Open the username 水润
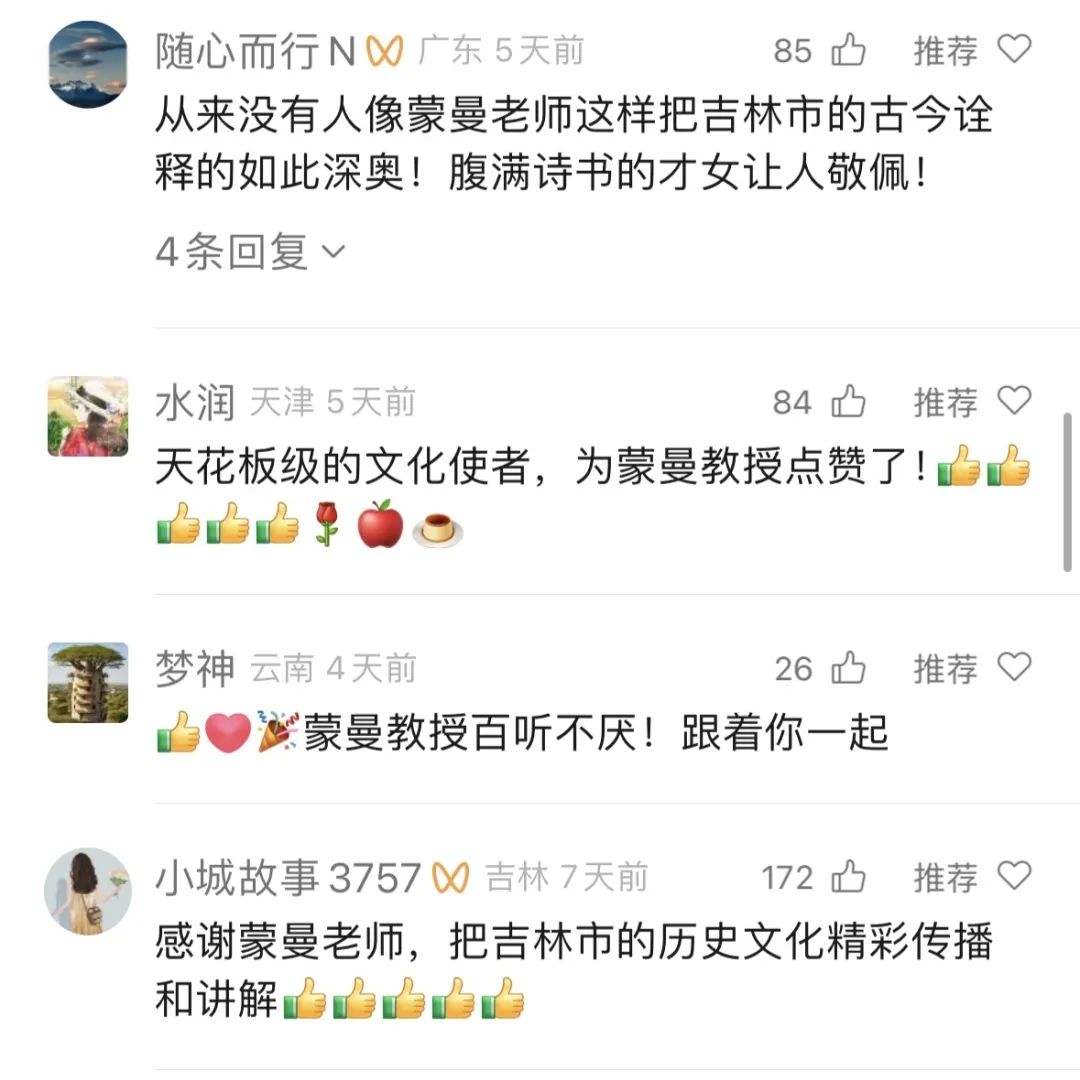 (194, 403)
